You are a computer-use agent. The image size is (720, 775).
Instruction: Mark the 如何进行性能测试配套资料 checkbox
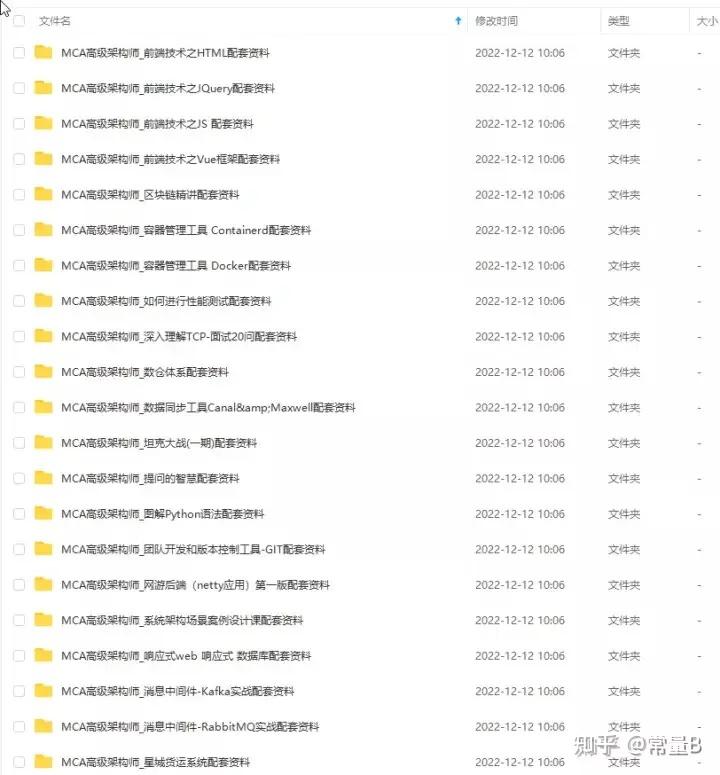point(19,301)
